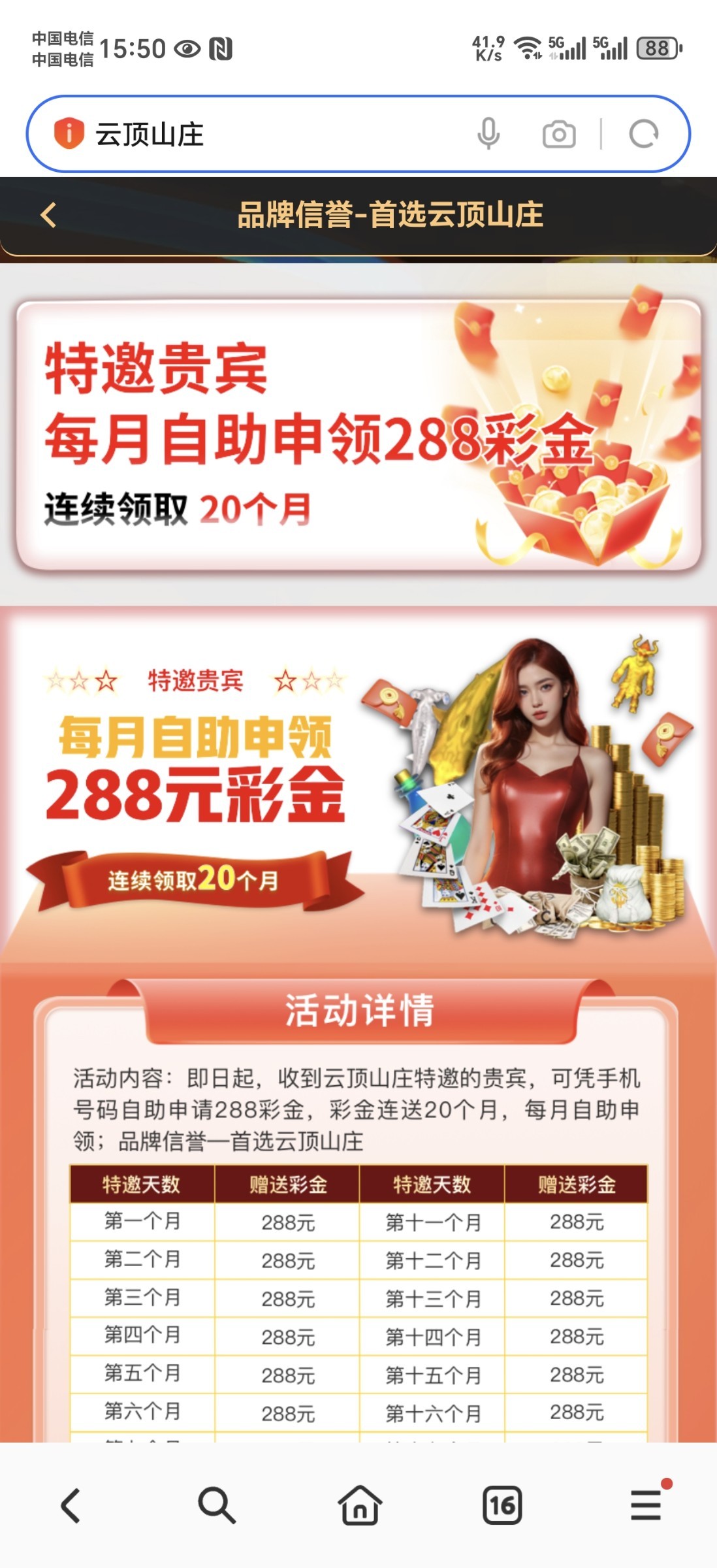
Task: Navigate back with the bottom toolbar arrow
Action: point(71,1505)
